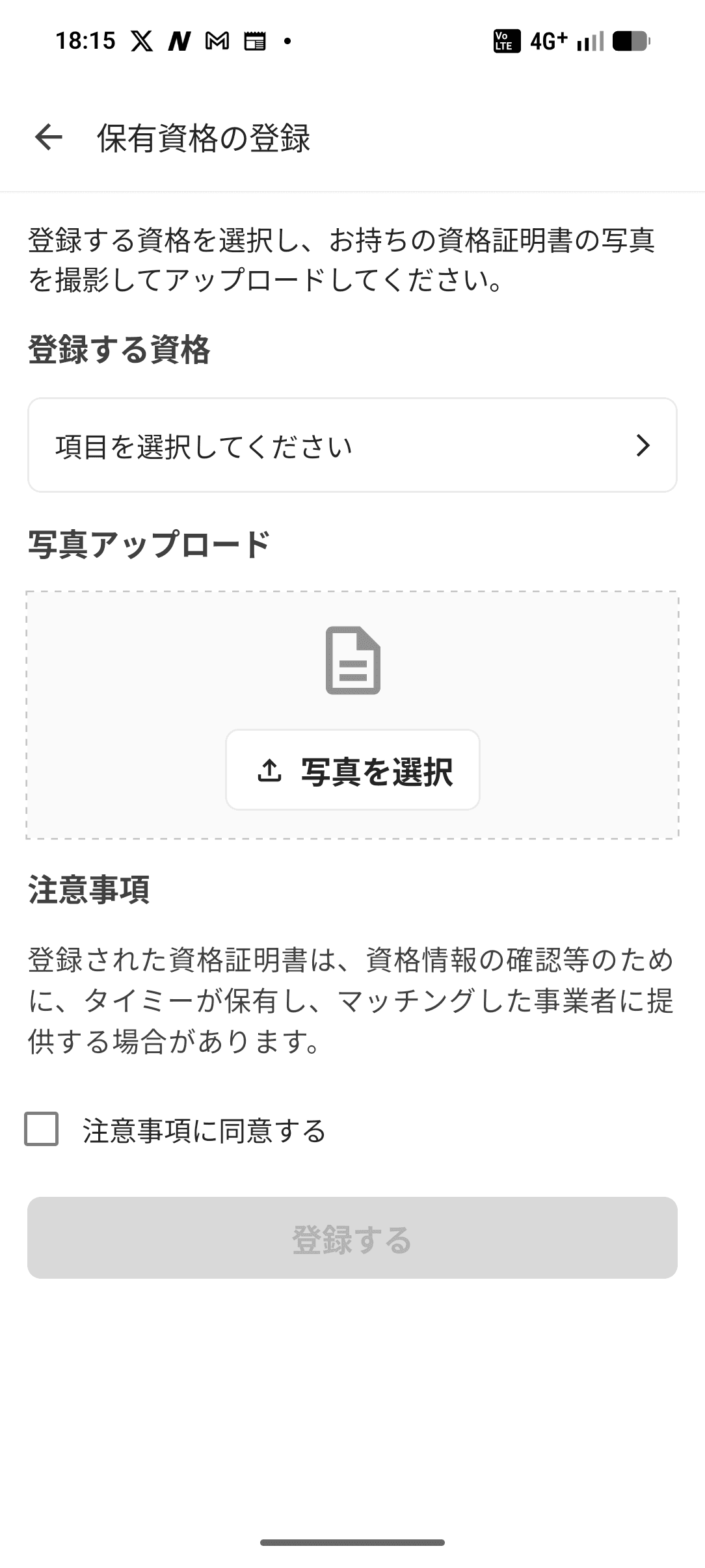
Task: Tap the chevron next to 項目を選択してください
Action: [643, 444]
